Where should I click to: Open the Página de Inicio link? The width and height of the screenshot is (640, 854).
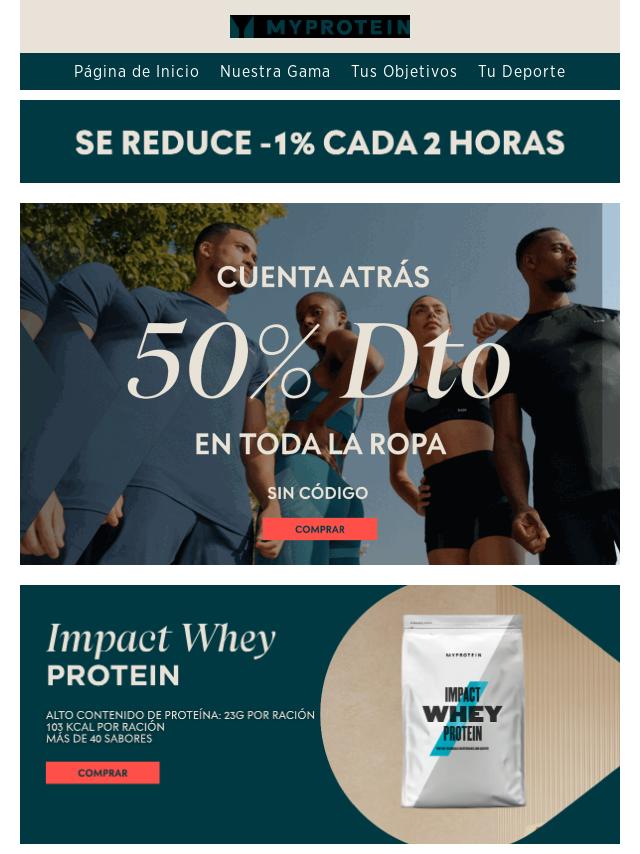tap(136, 72)
